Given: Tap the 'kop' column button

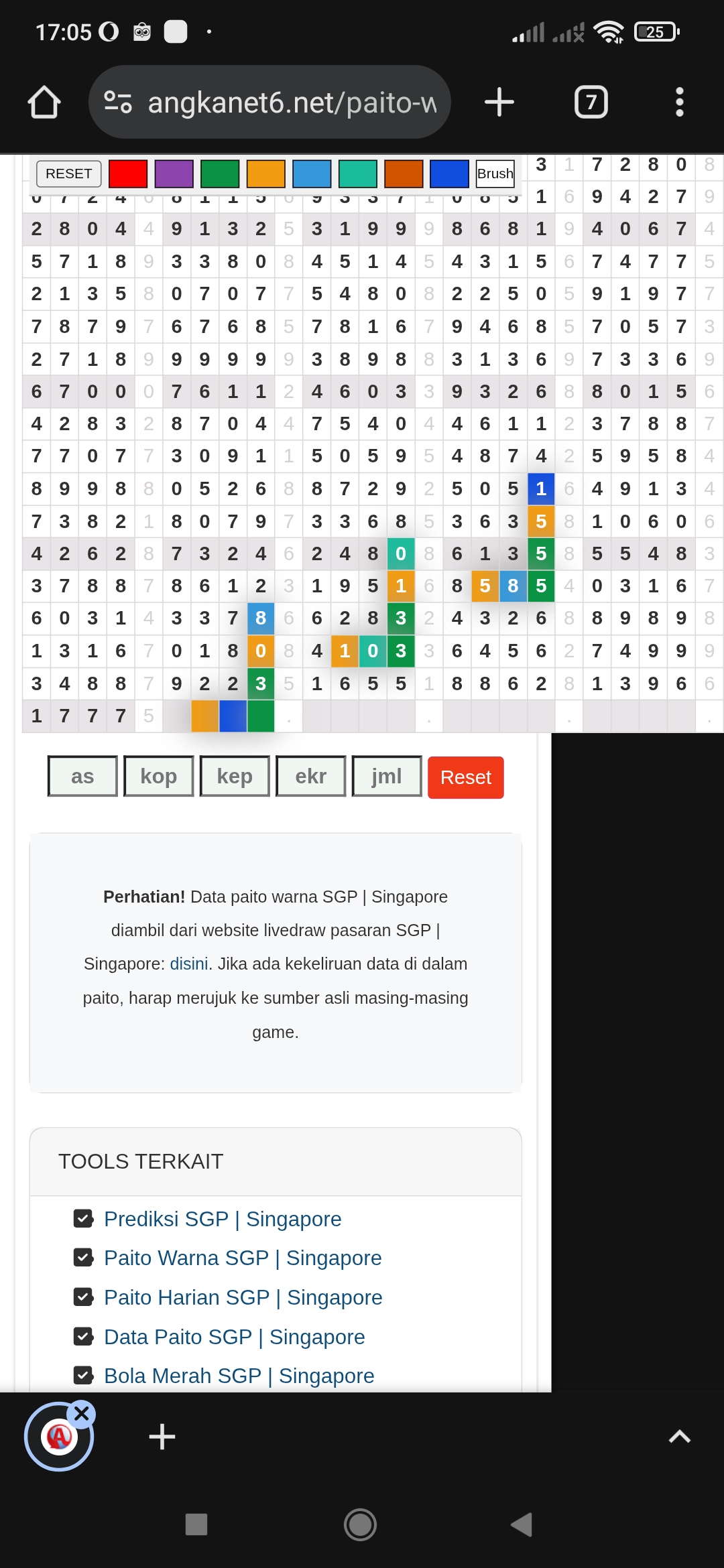Looking at the screenshot, I should click(159, 777).
